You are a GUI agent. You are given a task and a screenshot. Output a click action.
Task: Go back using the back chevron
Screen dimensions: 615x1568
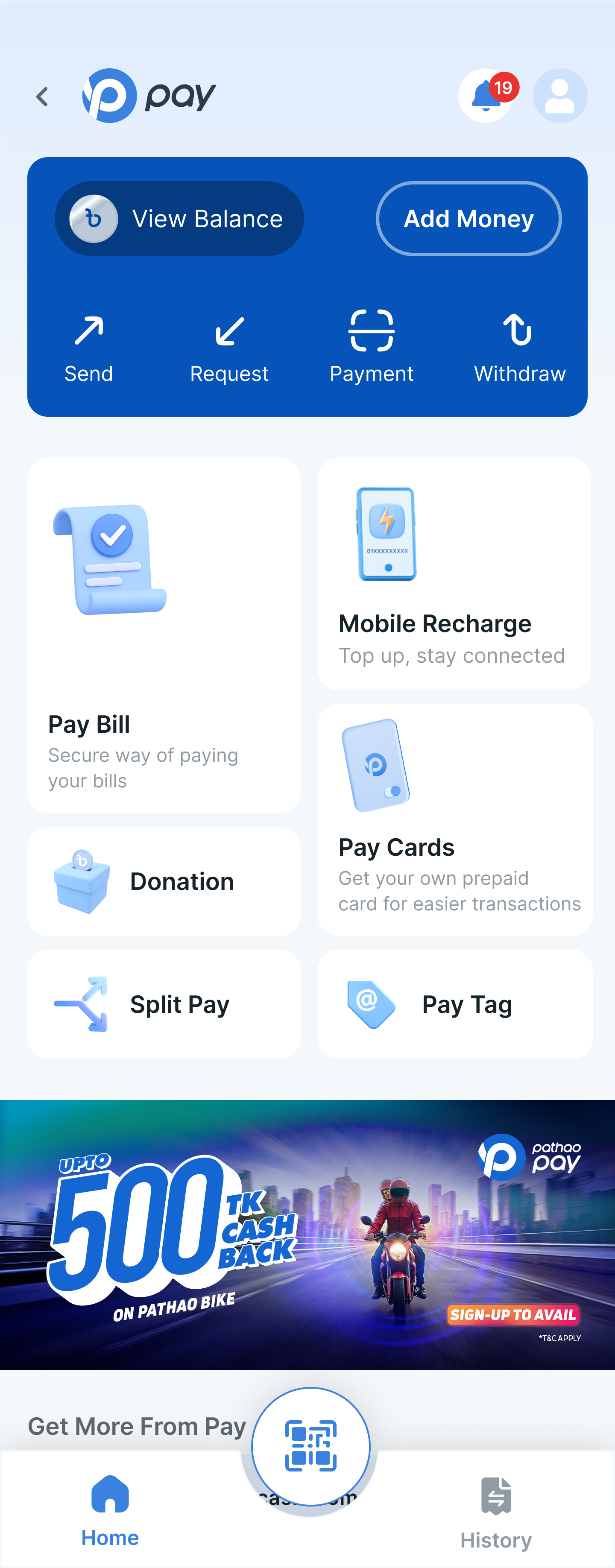[x=41, y=96]
